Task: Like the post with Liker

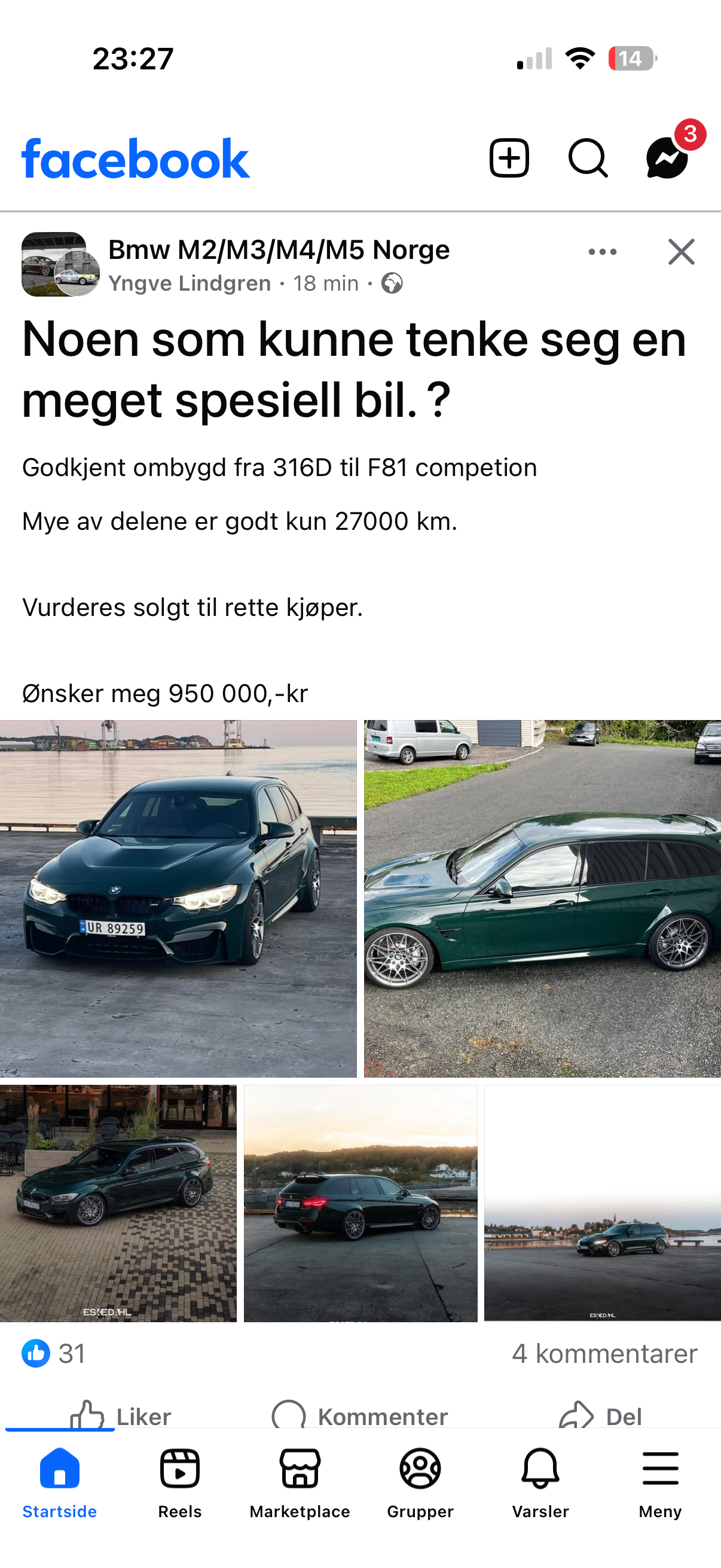Action: (x=121, y=1415)
